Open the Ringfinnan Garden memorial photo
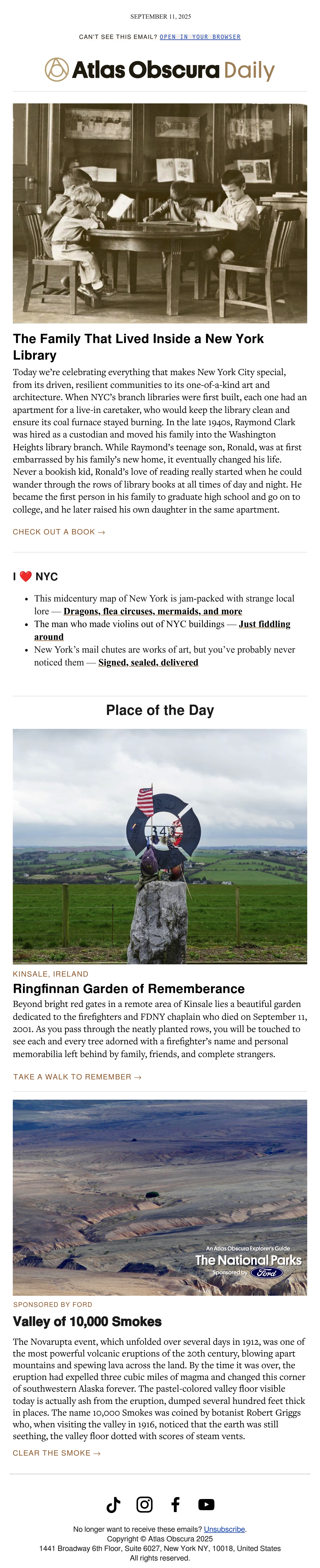 (x=160, y=846)
